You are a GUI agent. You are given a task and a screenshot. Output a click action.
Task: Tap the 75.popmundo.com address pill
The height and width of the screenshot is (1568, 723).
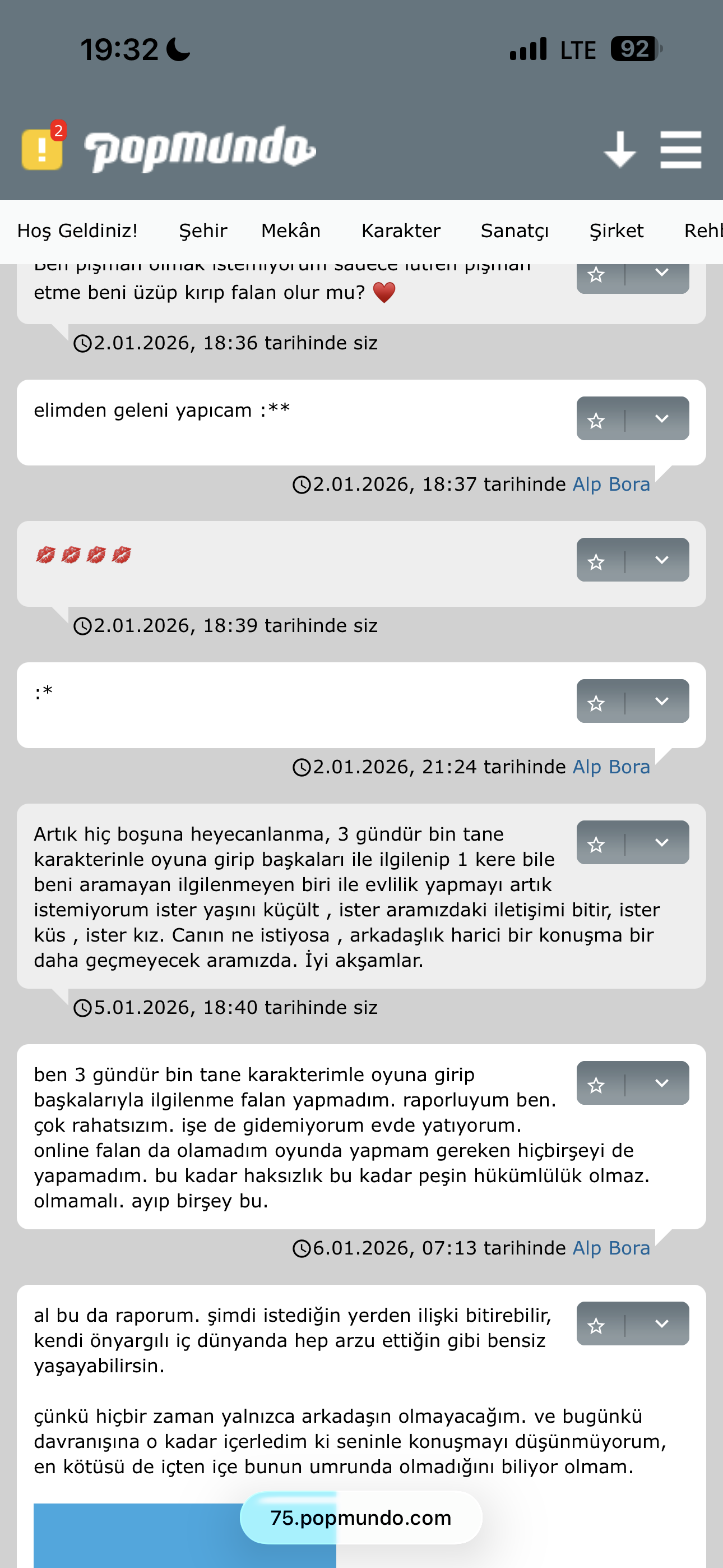[x=361, y=1518]
